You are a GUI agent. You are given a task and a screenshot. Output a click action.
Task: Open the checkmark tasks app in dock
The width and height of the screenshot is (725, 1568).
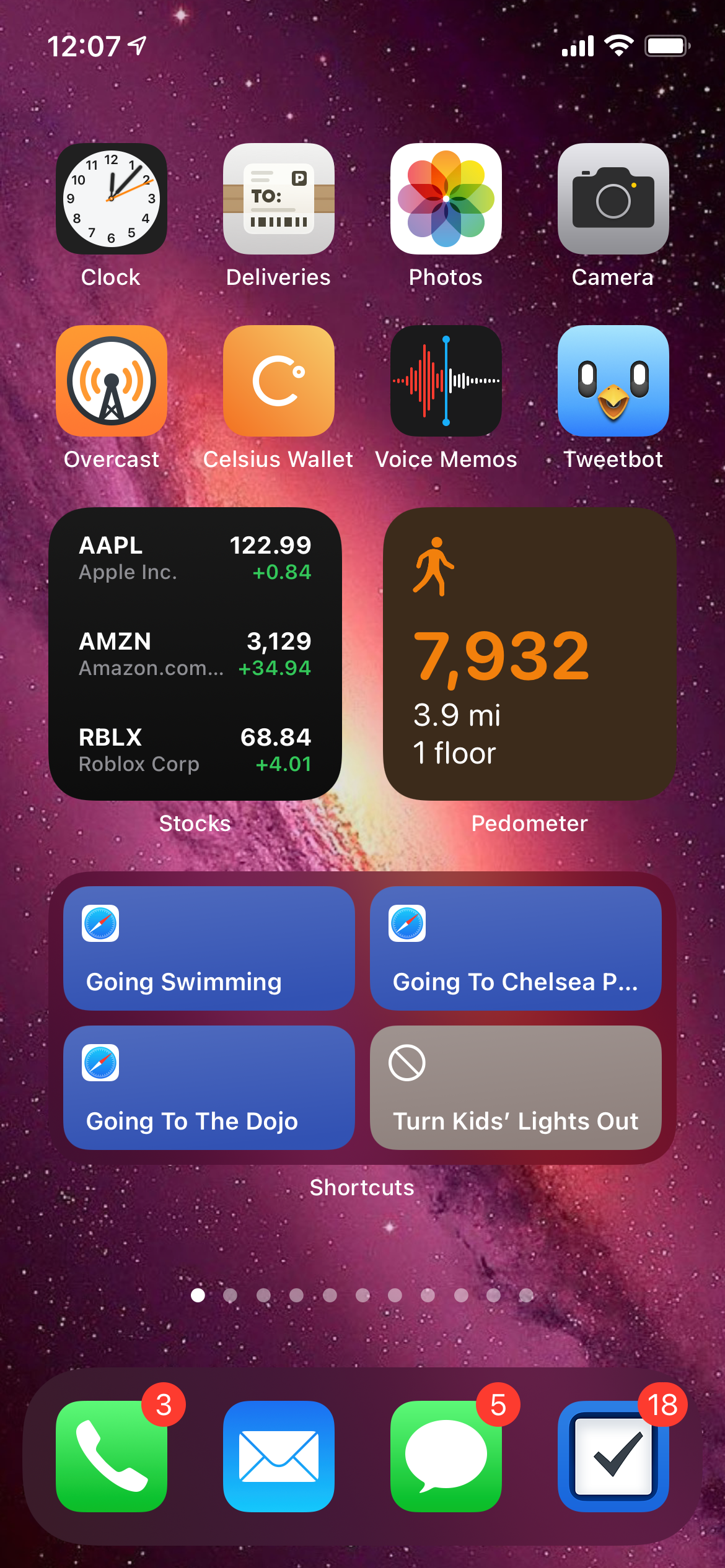[613, 1456]
